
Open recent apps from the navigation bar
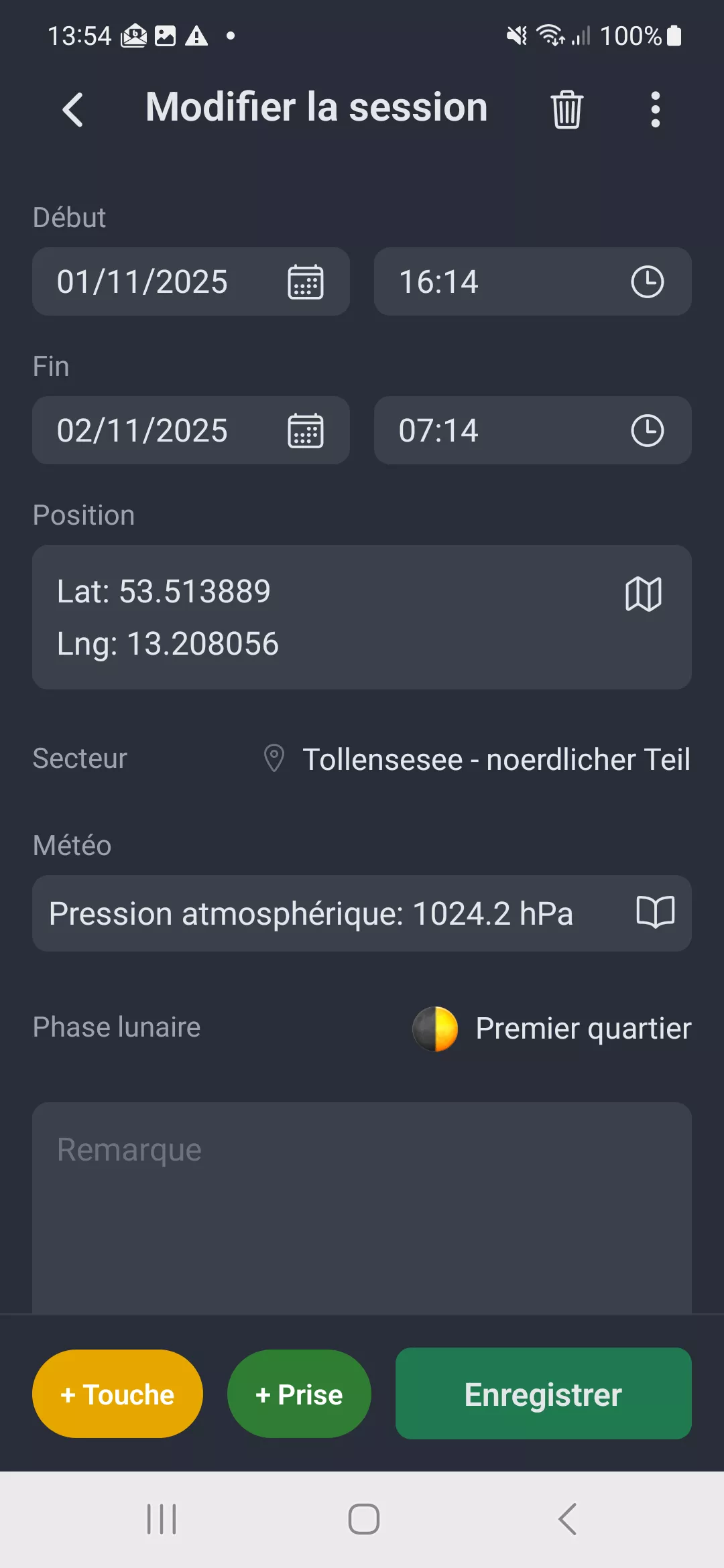tap(161, 1519)
